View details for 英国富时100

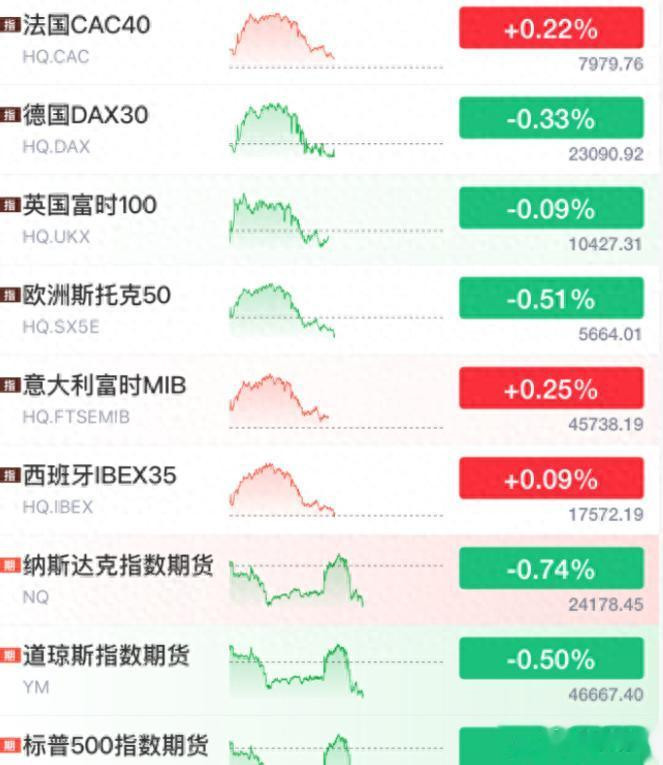(x=90, y=206)
